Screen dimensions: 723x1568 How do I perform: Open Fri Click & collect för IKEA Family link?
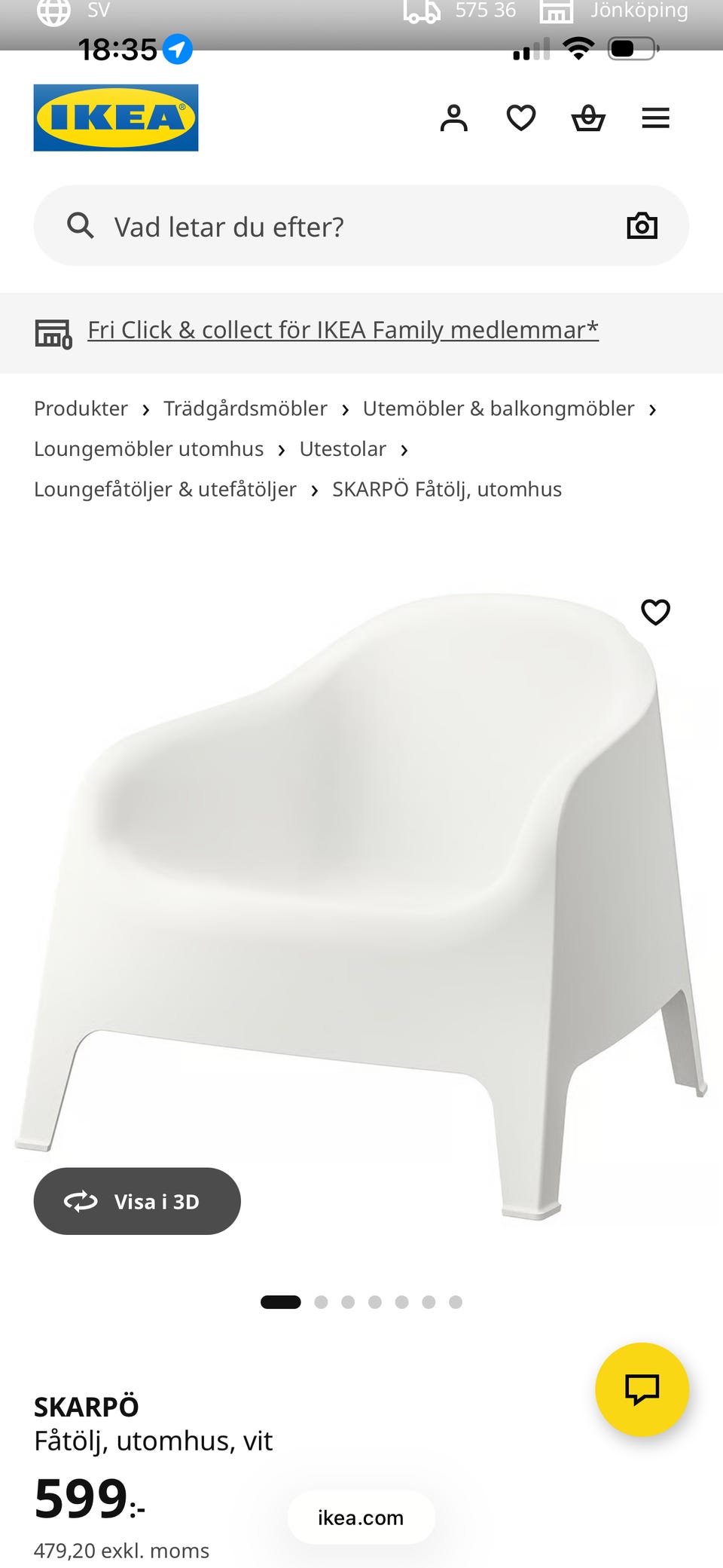(343, 329)
